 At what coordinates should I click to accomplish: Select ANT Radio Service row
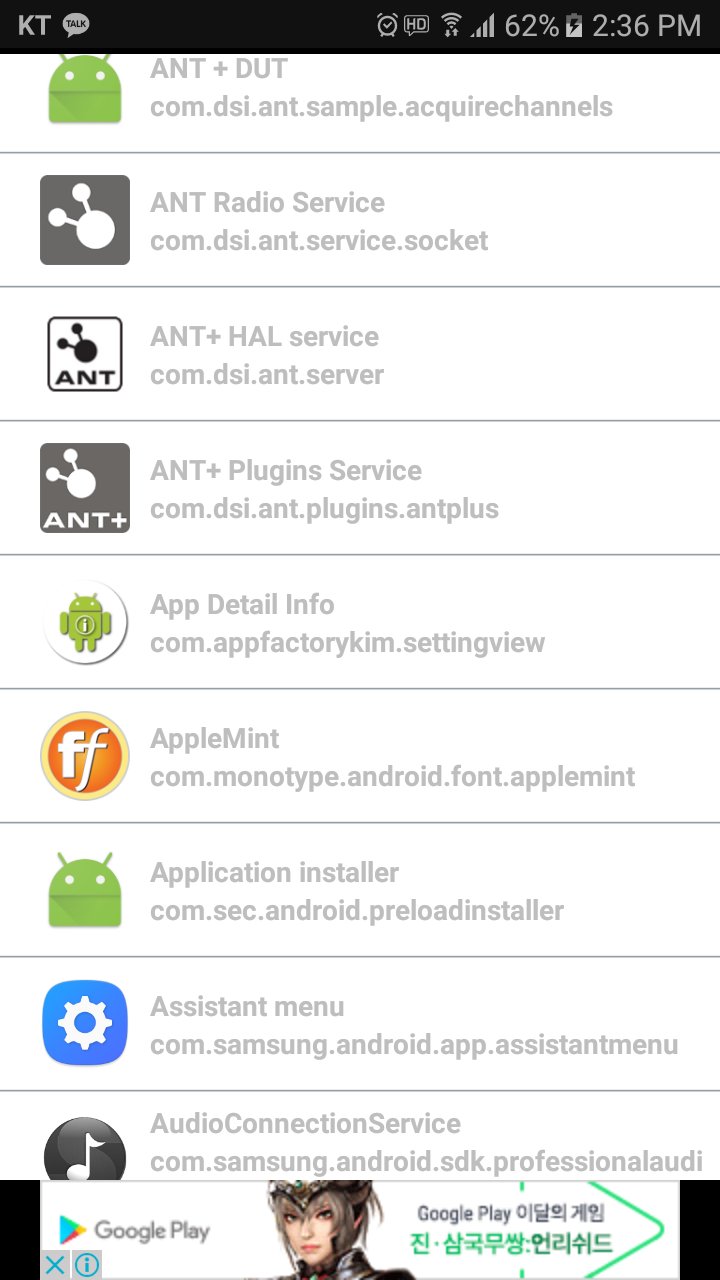(360, 221)
